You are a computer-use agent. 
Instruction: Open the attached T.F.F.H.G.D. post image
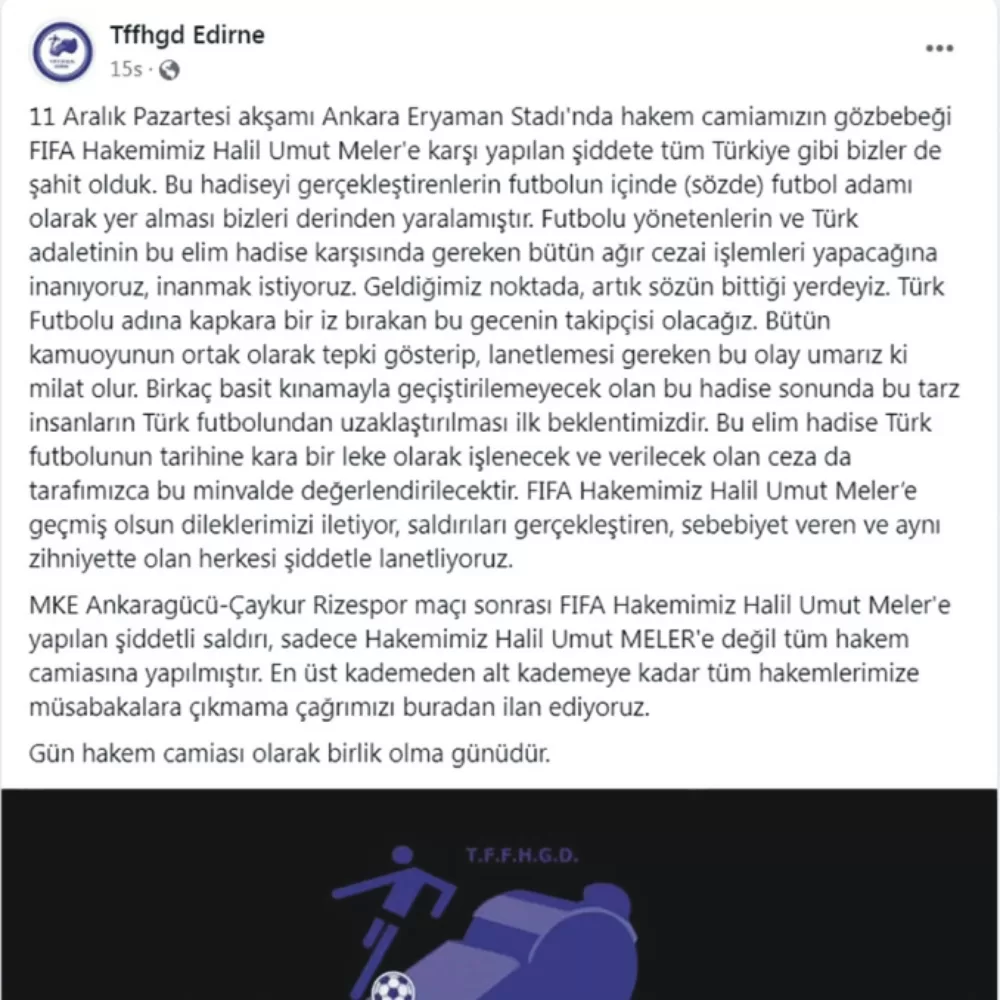(x=500, y=895)
